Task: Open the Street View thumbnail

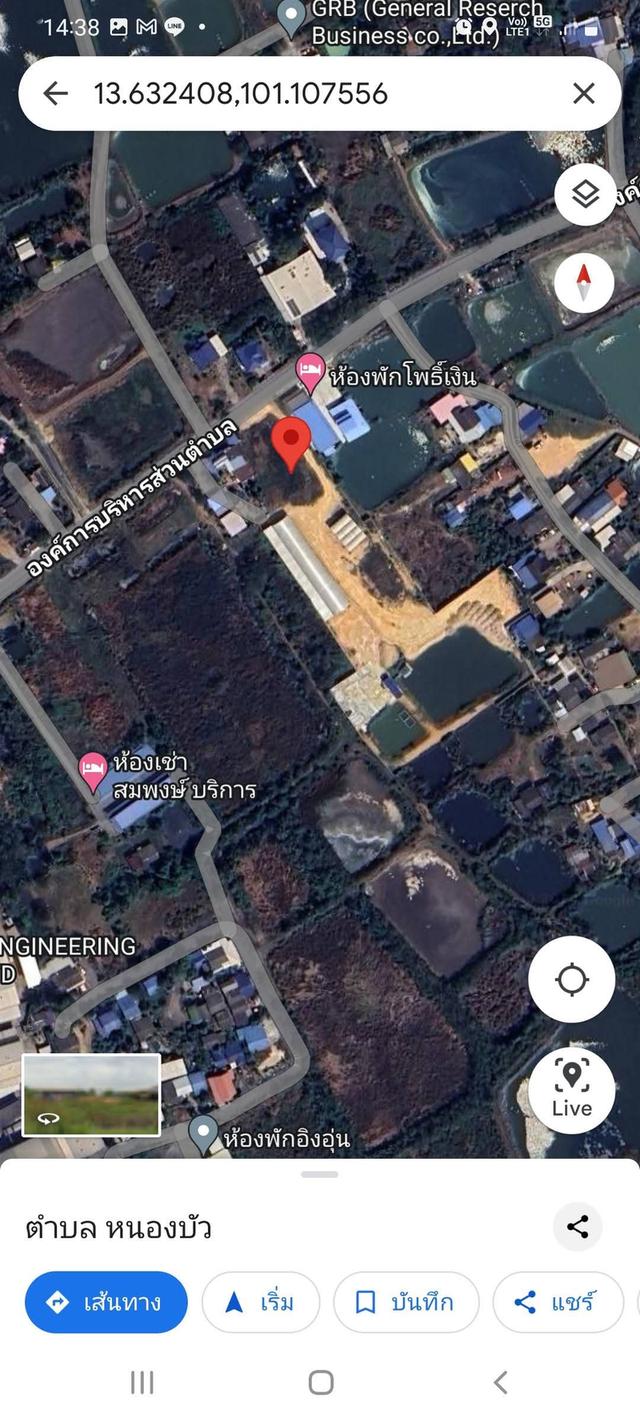Action: [x=91, y=1095]
